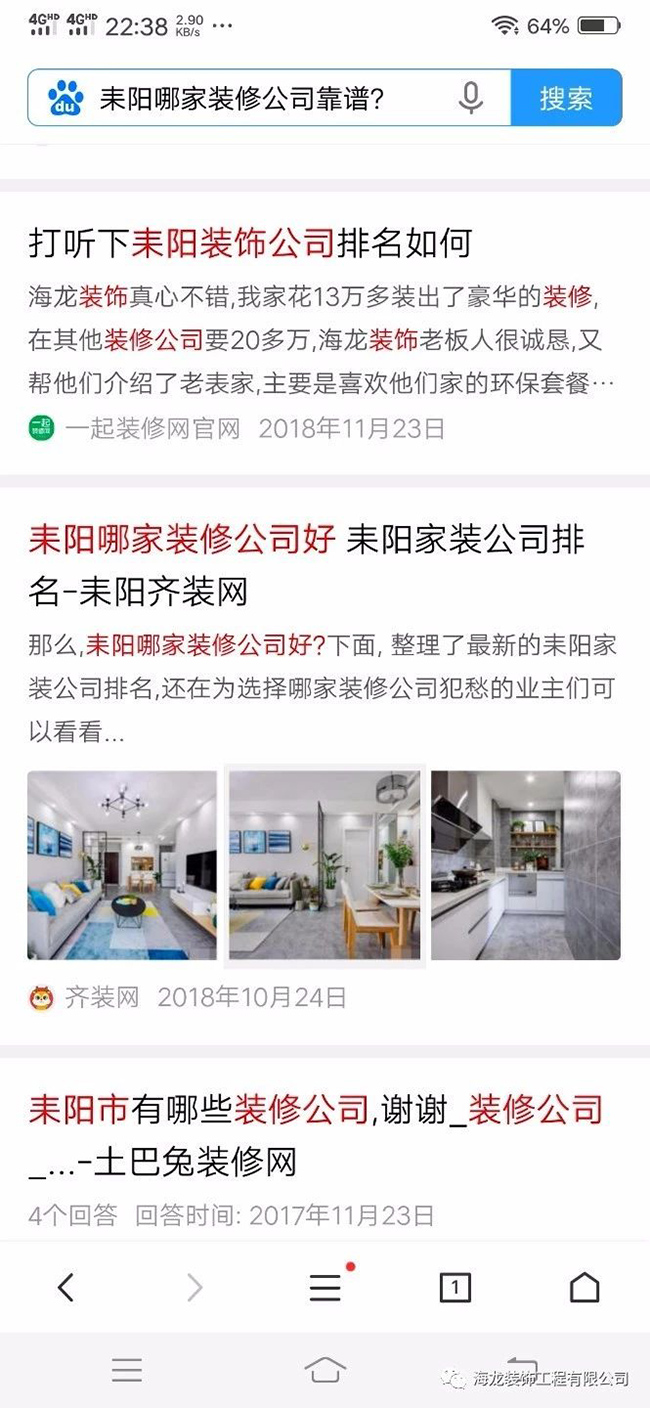The width and height of the screenshot is (650, 1408).
Task: Open result 耒阳哪家装修公司好 耒阳家装公司排名
Action: coord(306,565)
